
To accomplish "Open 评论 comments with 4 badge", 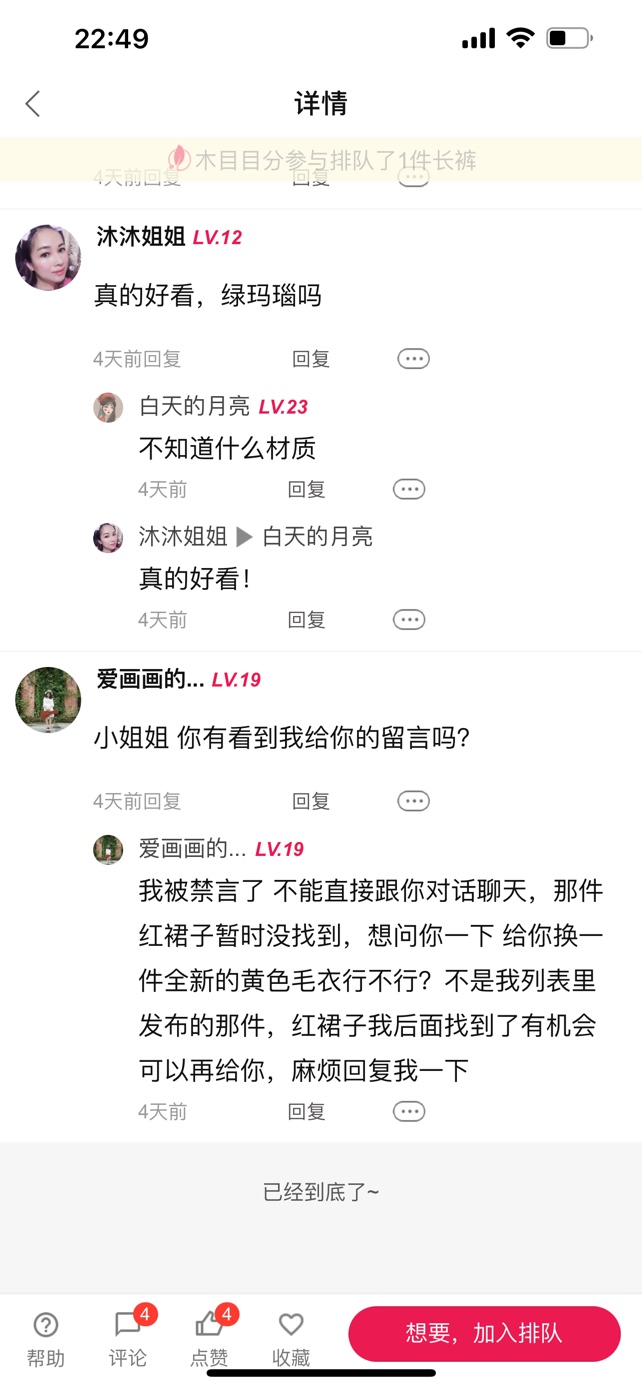I will point(128,1338).
